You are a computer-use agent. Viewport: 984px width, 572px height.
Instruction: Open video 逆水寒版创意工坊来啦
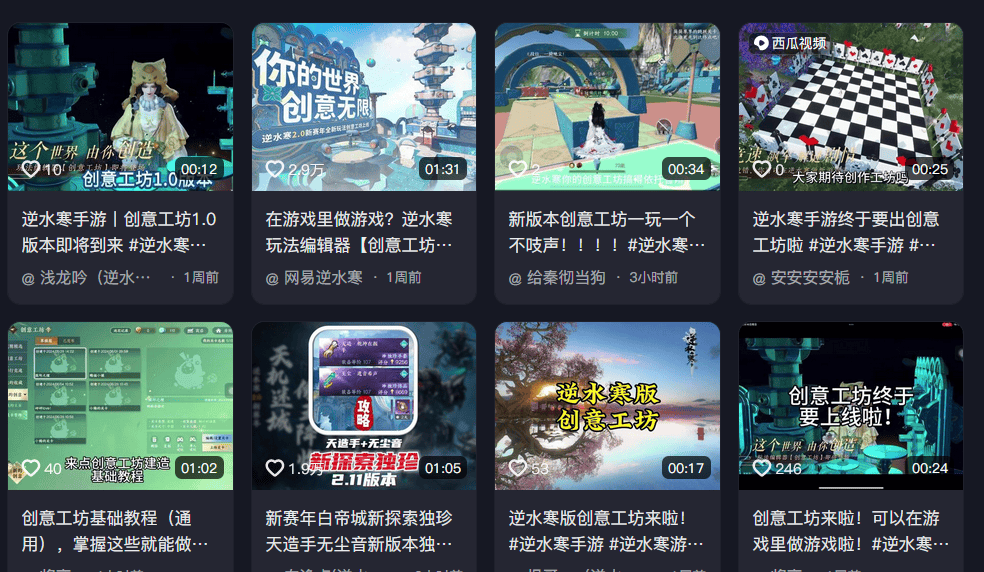click(x=607, y=406)
